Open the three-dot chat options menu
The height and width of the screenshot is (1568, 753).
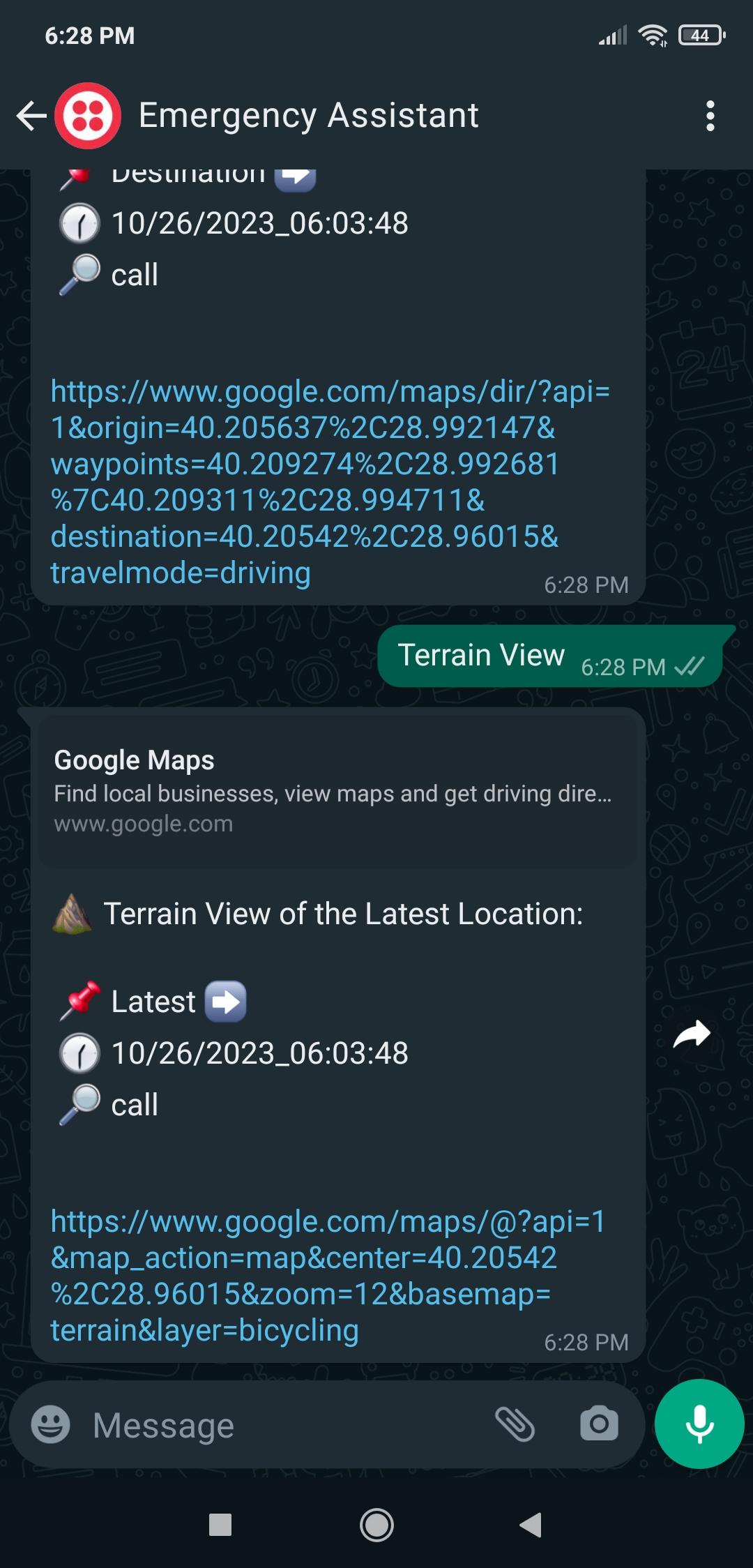[x=710, y=115]
